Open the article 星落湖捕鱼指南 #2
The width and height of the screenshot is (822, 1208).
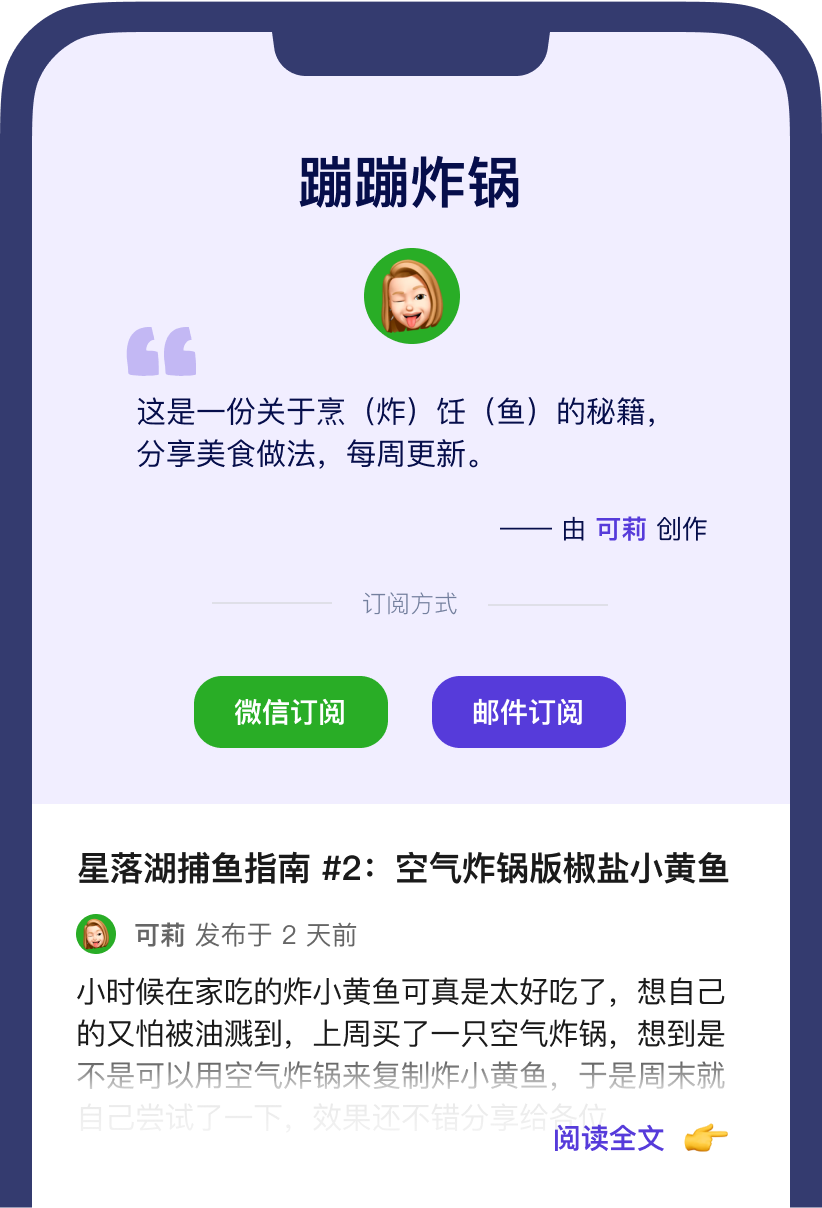pos(403,869)
